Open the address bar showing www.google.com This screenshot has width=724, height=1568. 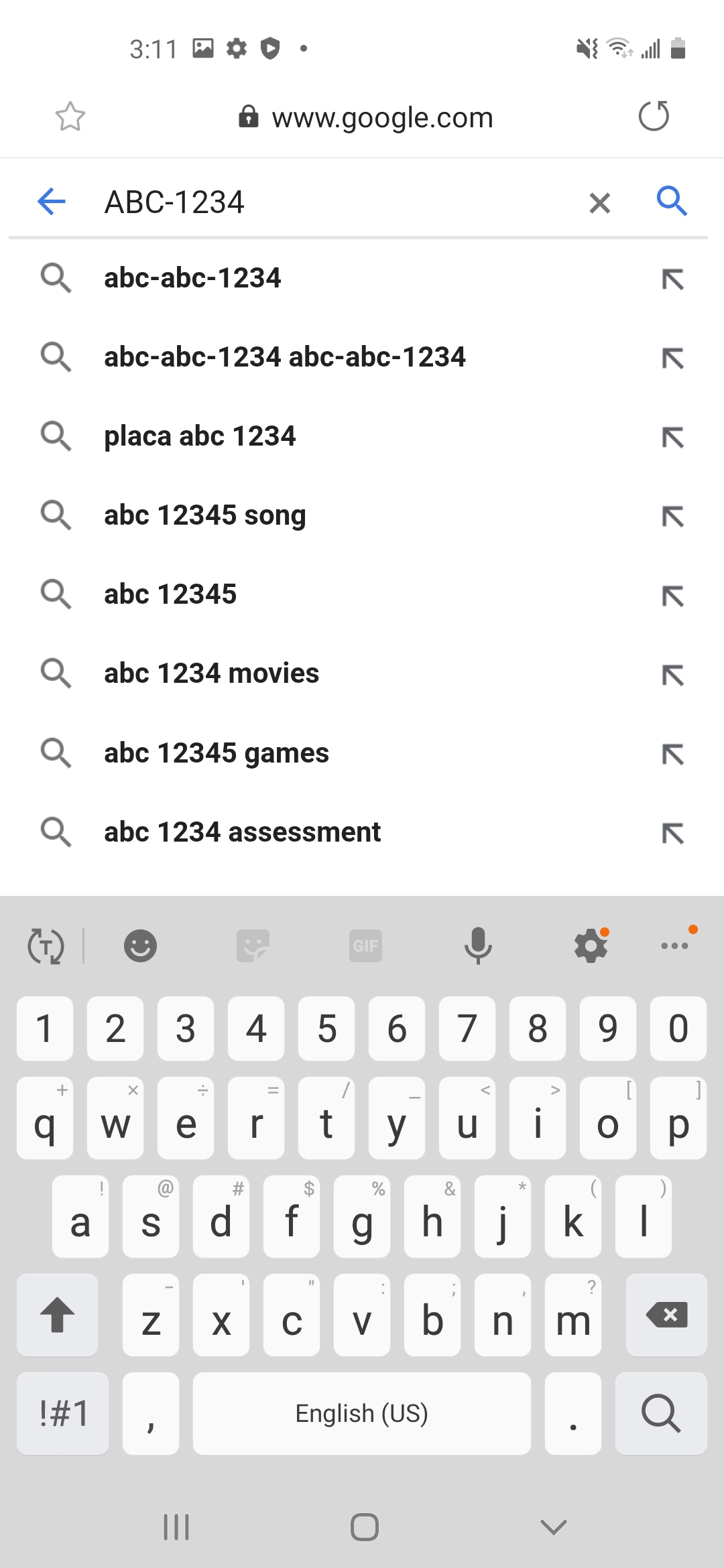pyautogui.click(x=366, y=117)
